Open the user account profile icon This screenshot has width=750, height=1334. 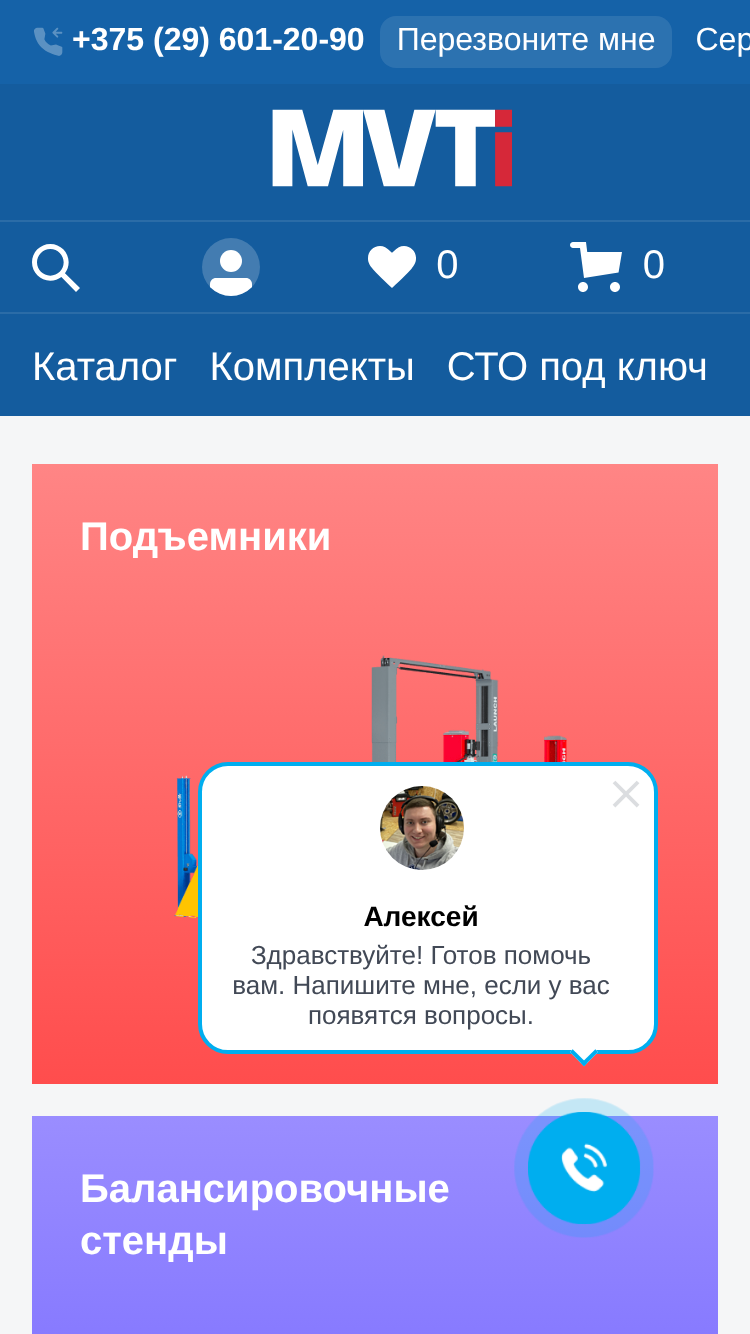pos(231,267)
